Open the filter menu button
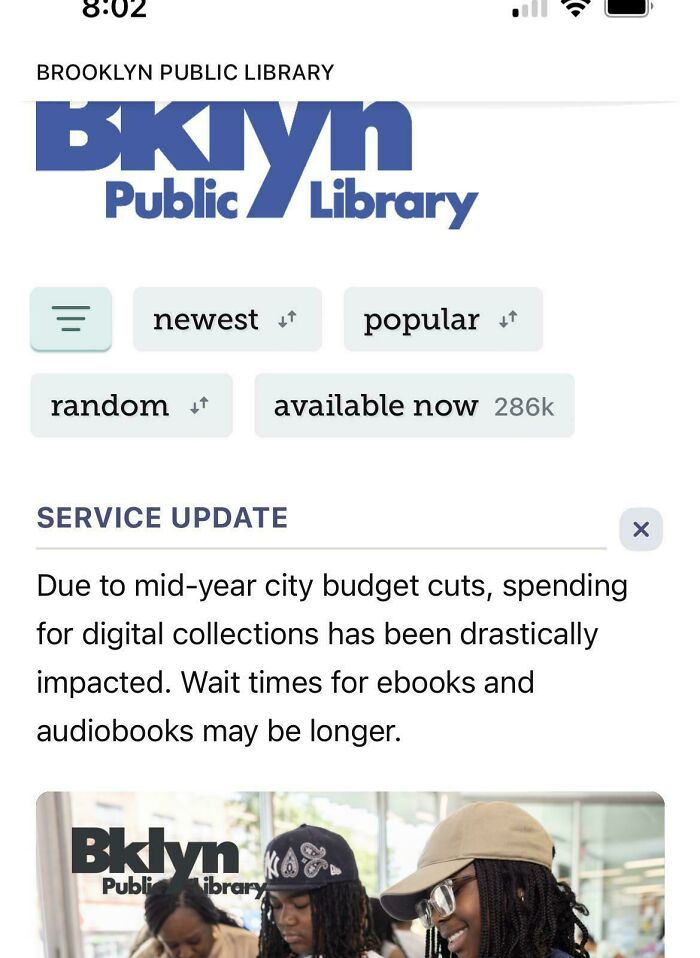 (70, 319)
